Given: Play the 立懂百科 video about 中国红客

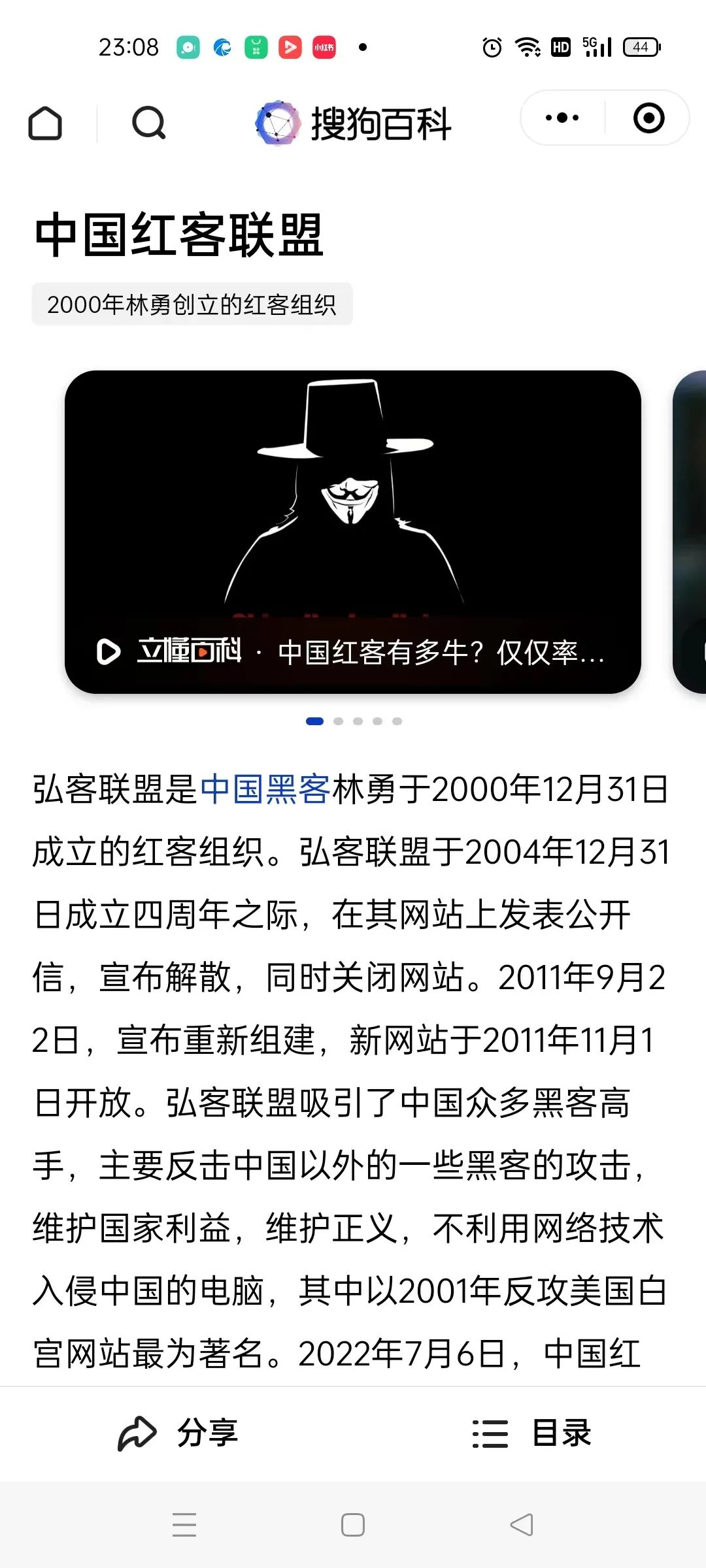Looking at the screenshot, I should (x=352, y=531).
